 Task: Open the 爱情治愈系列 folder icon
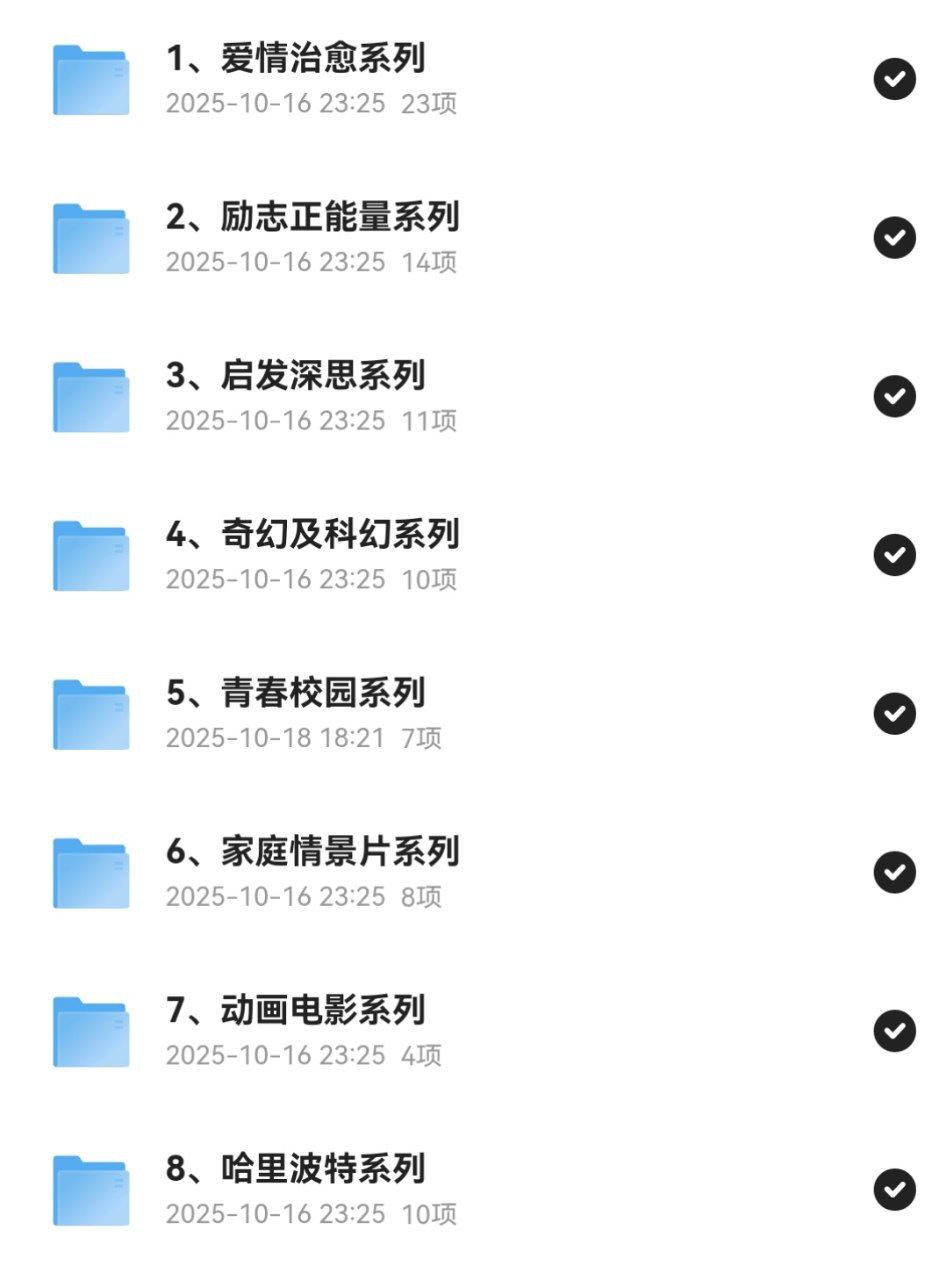91,80
